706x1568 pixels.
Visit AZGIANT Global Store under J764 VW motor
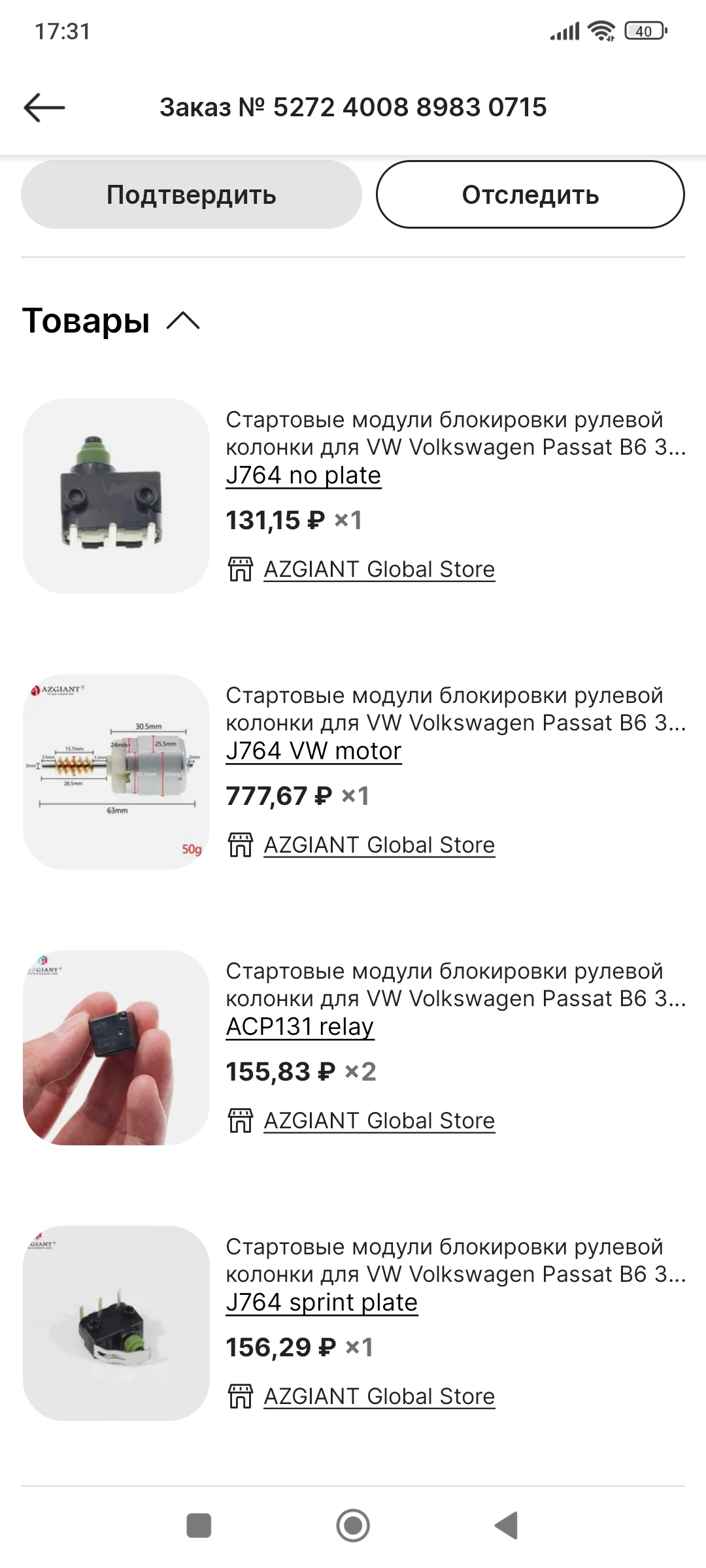coord(379,845)
